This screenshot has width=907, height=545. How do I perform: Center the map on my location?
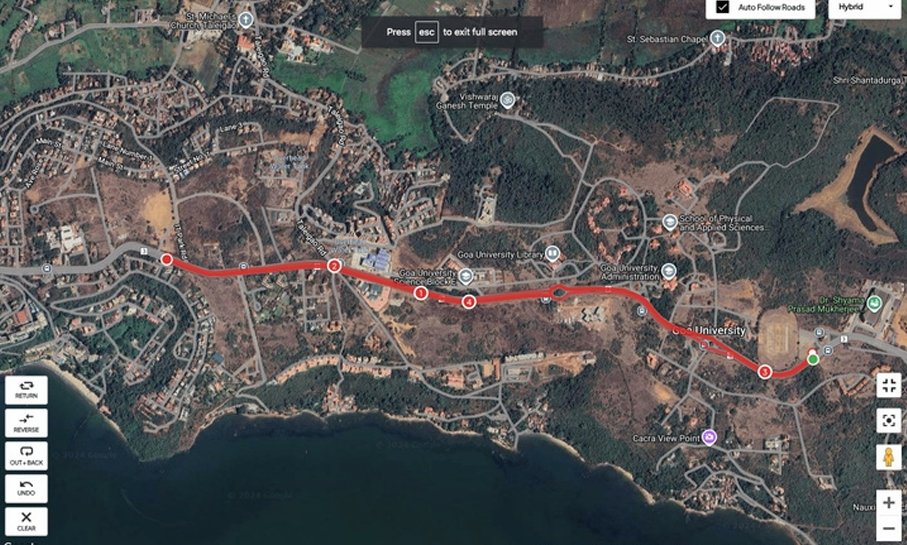tap(888, 421)
